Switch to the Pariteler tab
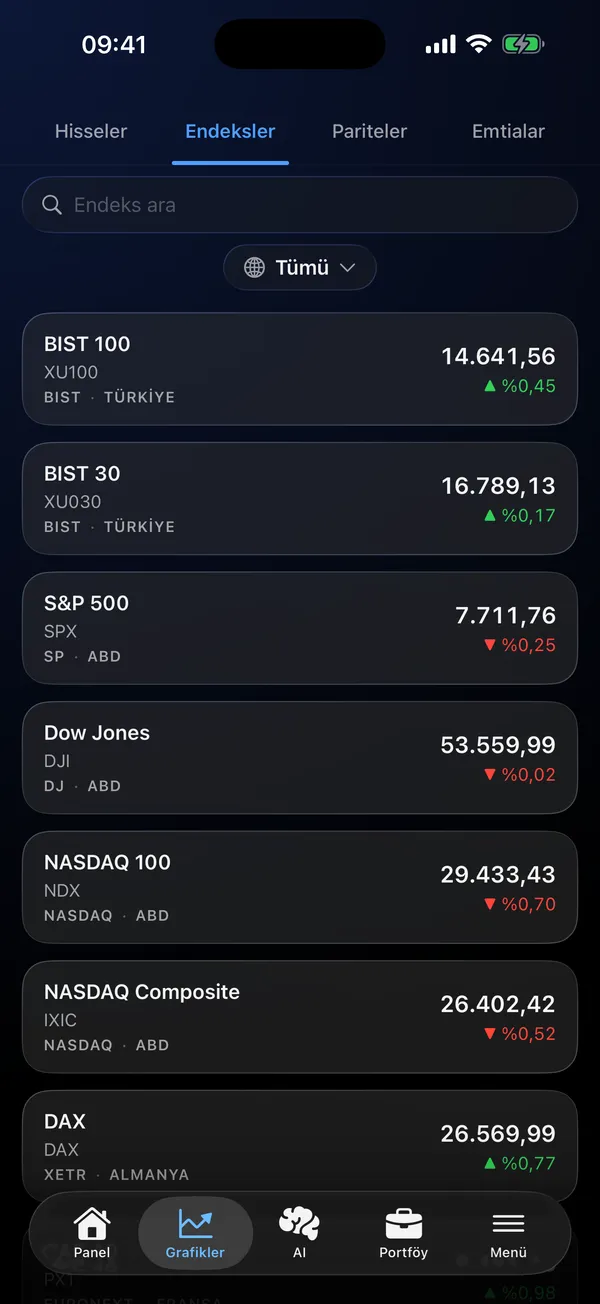Screen dimensions: 600x1304 pyautogui.click(x=370, y=131)
